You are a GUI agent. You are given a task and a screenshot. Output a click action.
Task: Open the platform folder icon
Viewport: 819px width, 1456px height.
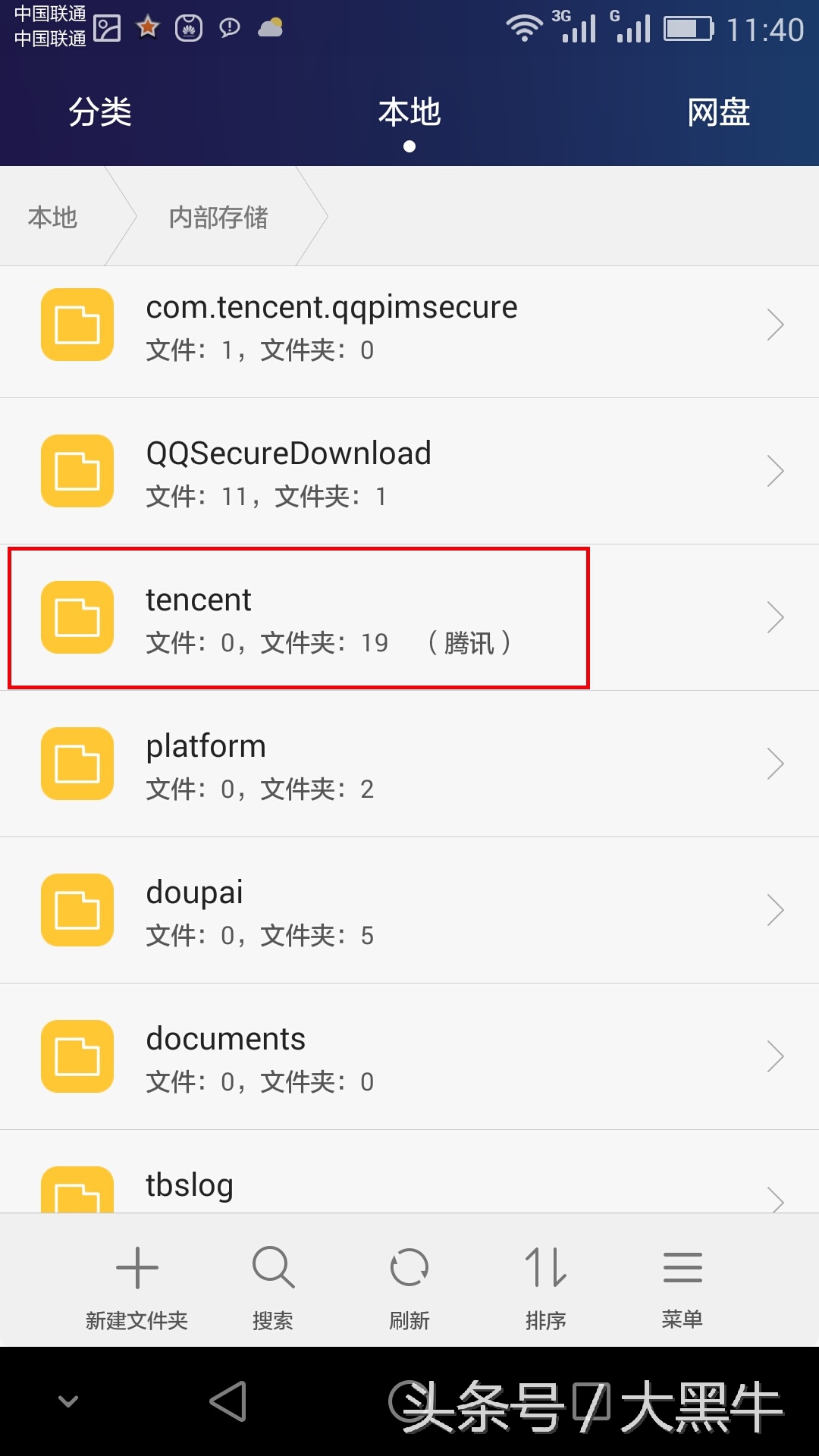pos(76,764)
